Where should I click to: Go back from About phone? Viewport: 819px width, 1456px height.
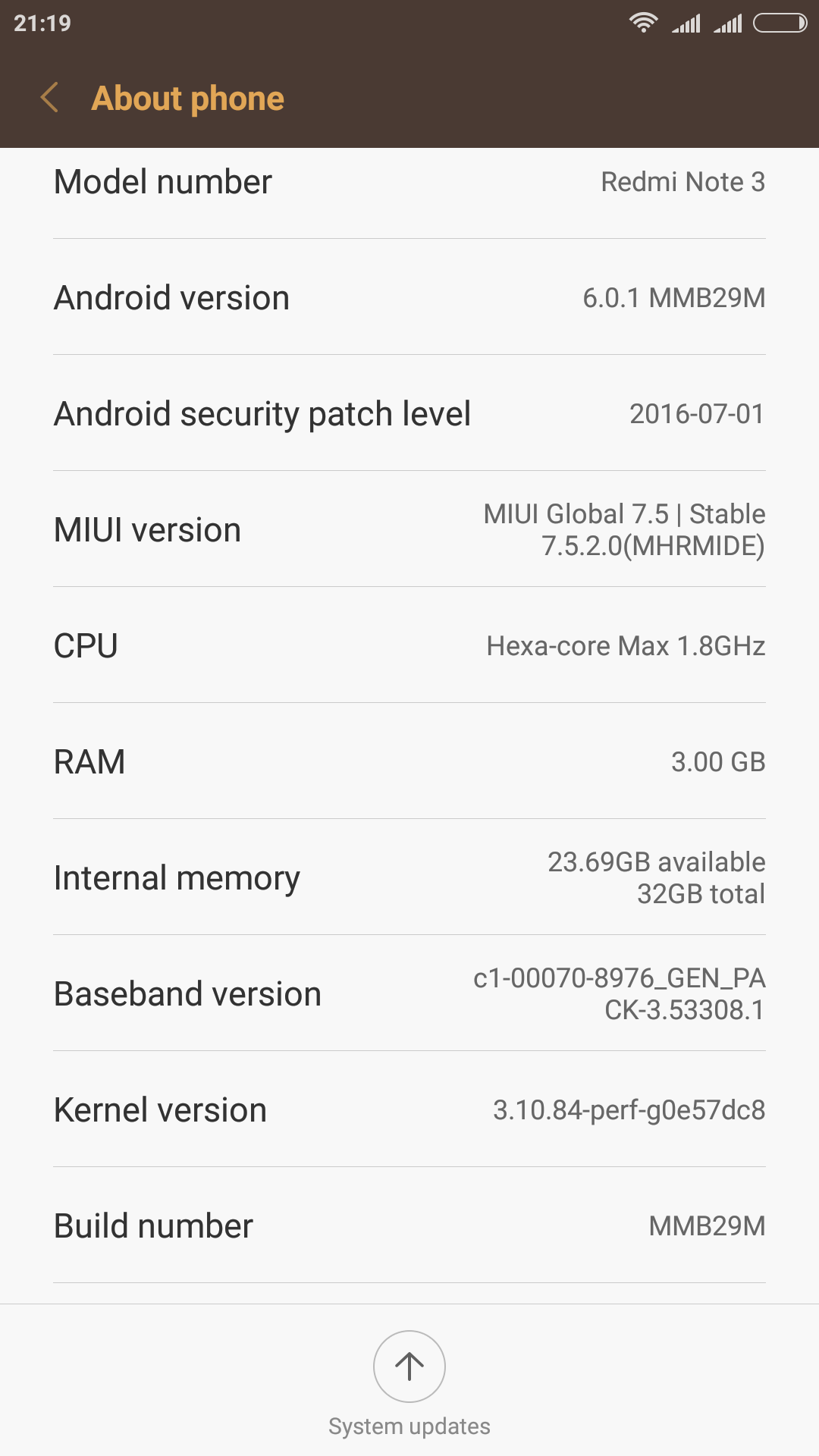point(50,98)
